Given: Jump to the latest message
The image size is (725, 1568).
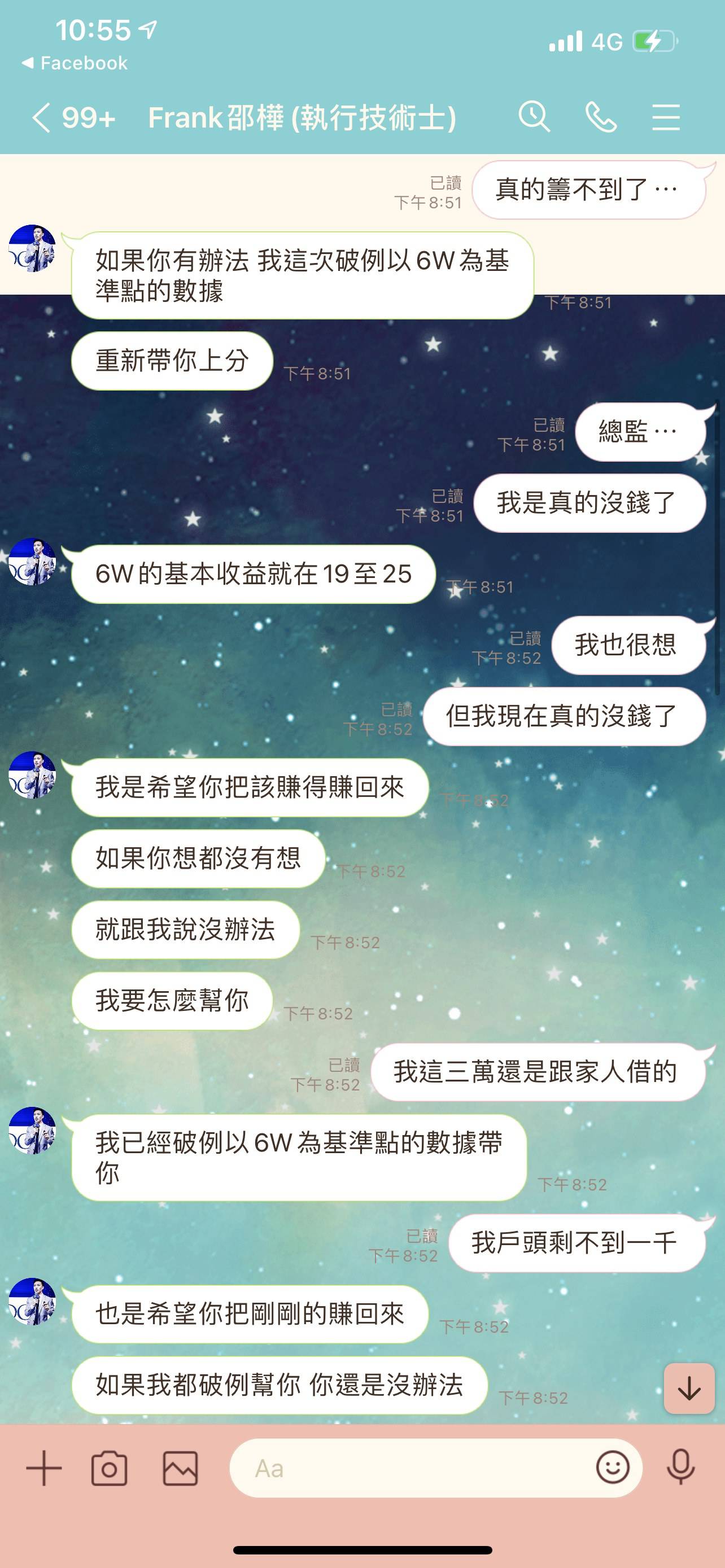Looking at the screenshot, I should click(689, 1389).
